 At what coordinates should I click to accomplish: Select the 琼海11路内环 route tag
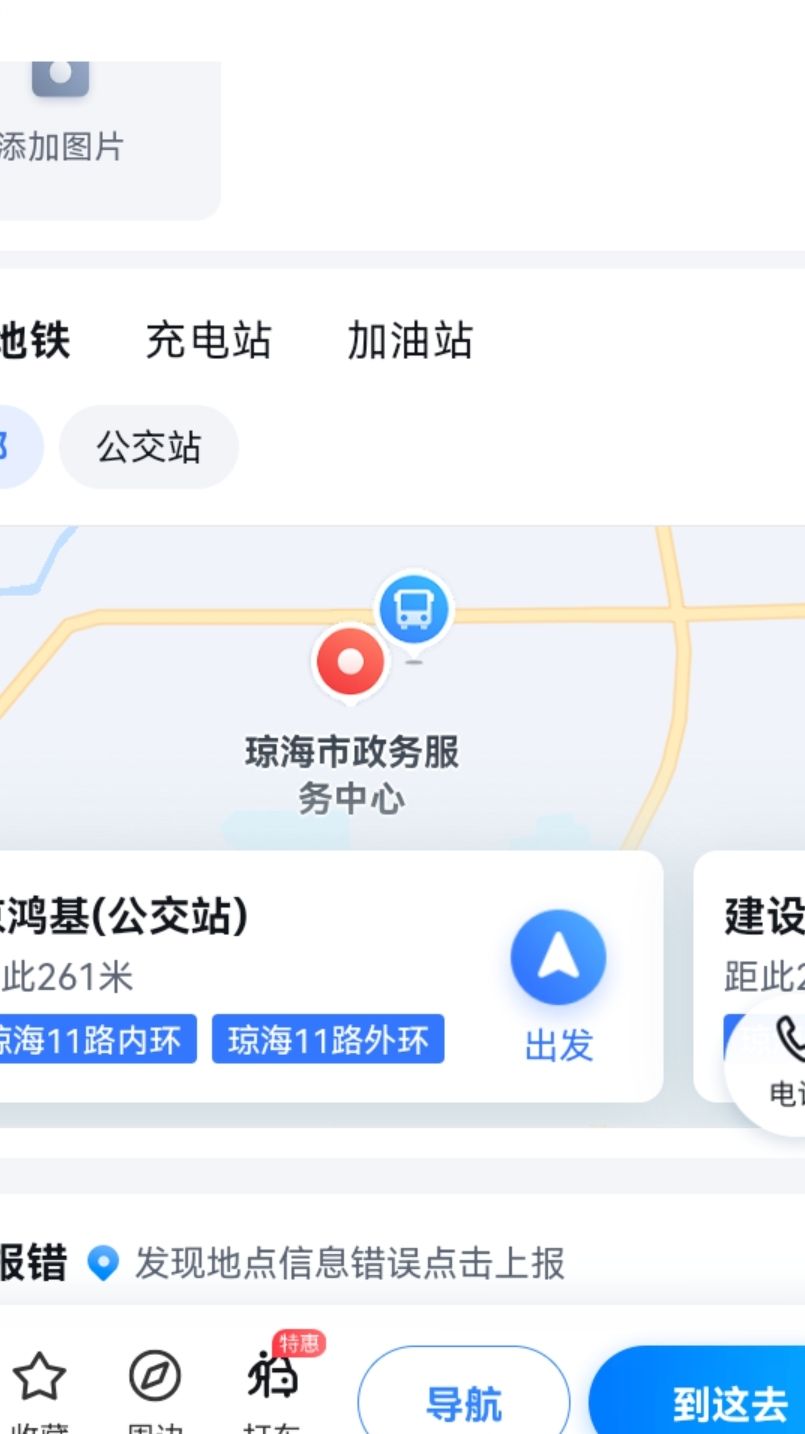click(x=97, y=1040)
